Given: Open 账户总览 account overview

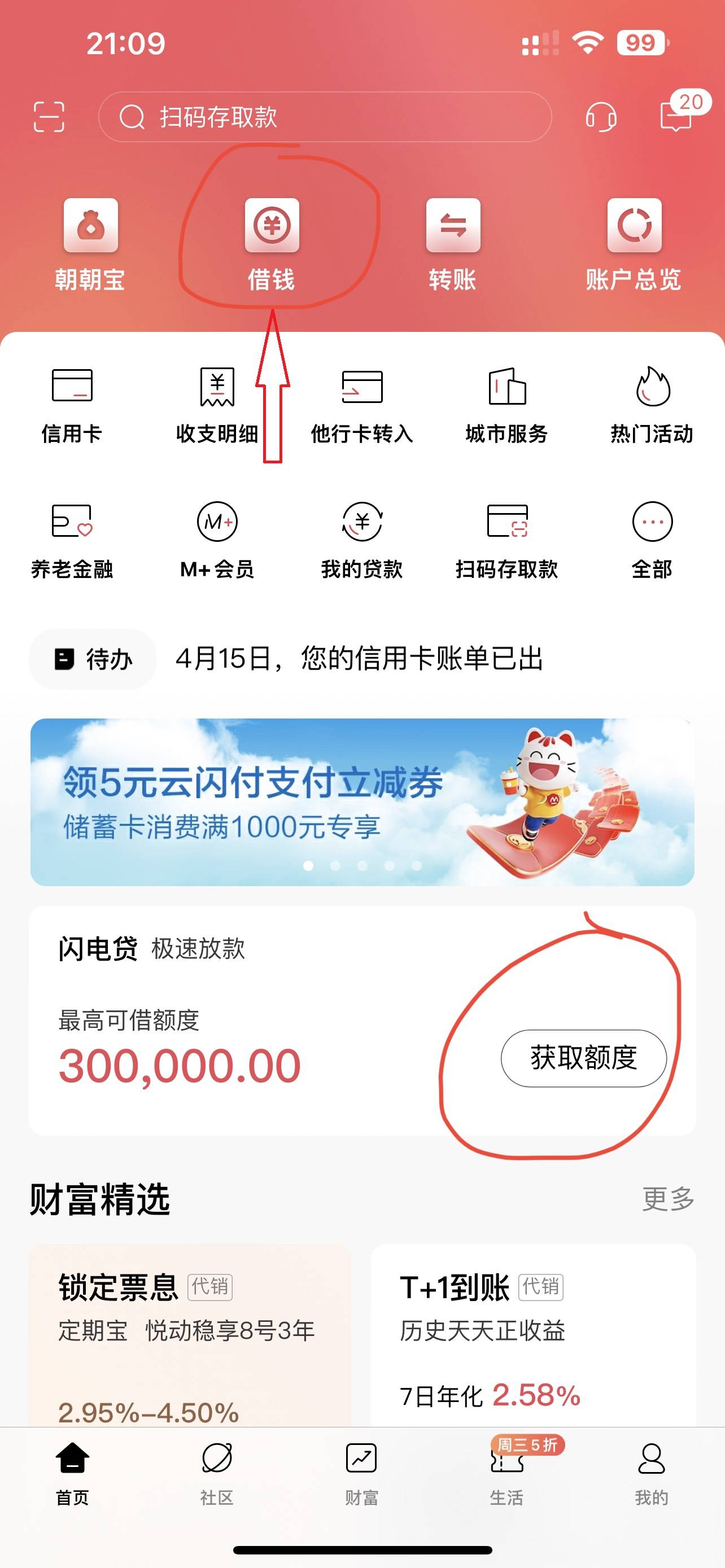Looking at the screenshot, I should 634,243.
